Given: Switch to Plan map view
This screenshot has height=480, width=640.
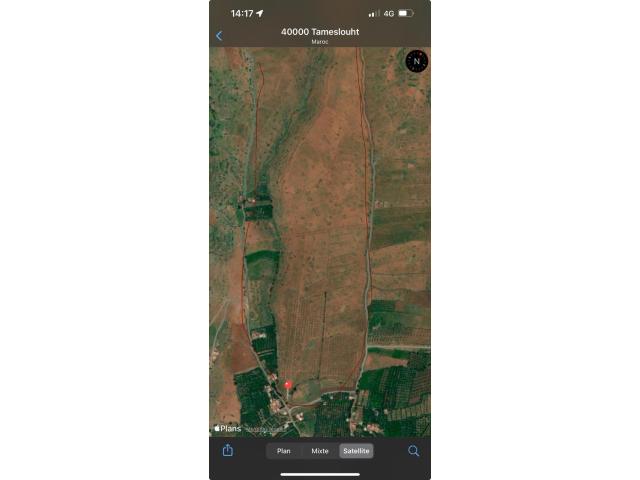Looking at the screenshot, I should (x=284, y=451).
